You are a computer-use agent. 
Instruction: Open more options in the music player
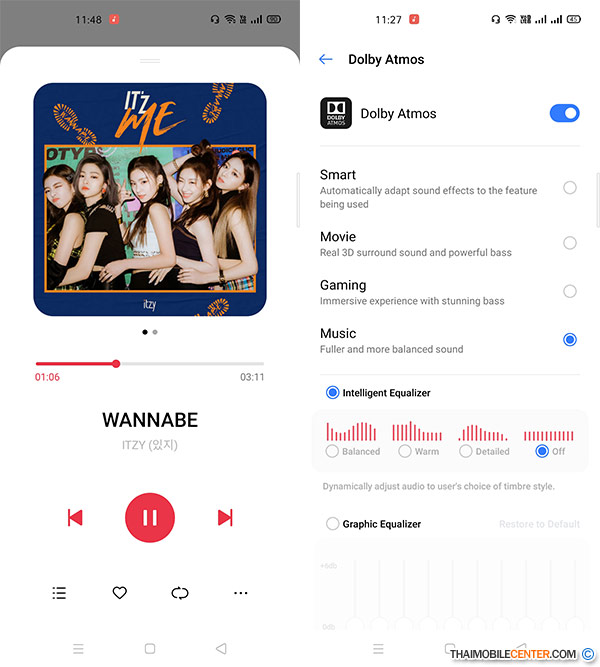pos(240,593)
